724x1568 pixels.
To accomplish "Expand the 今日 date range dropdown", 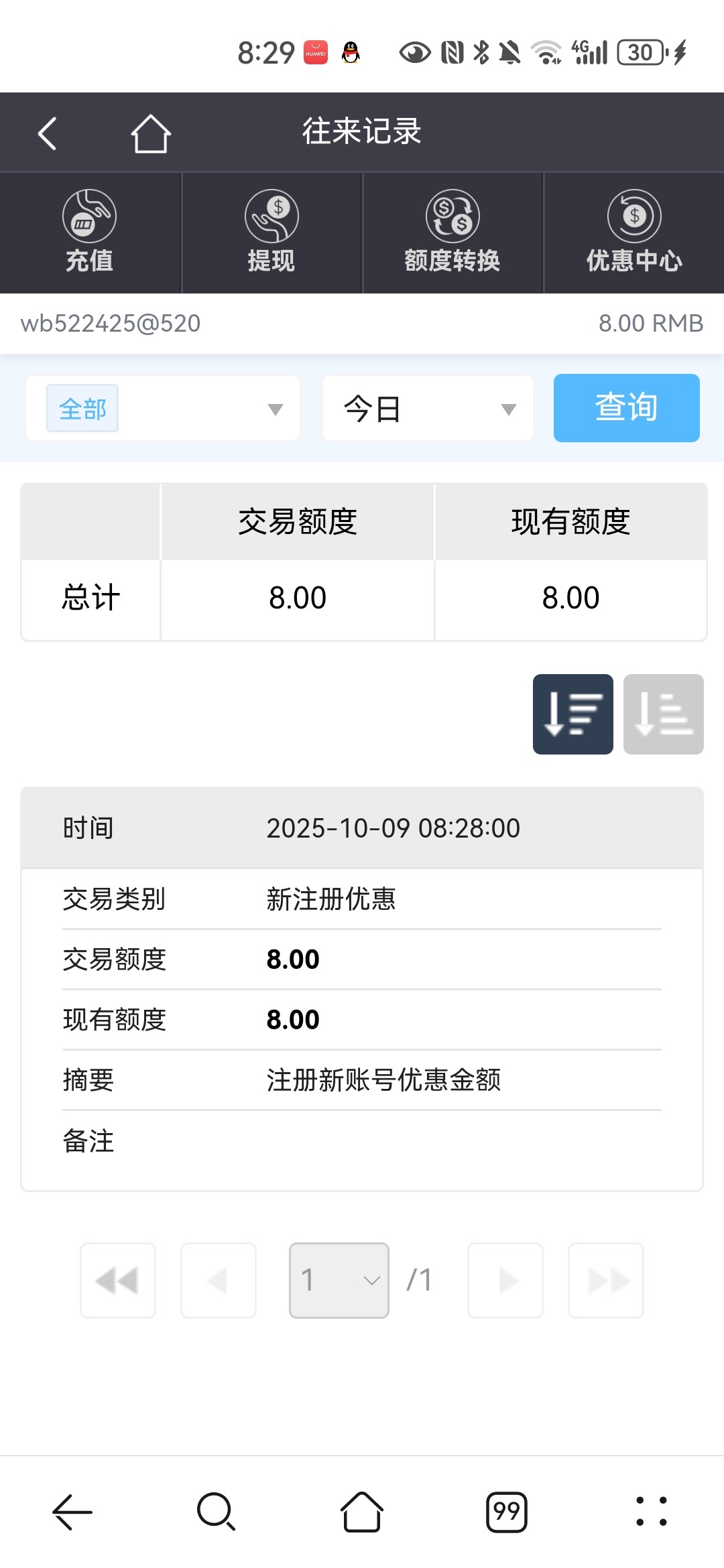I will [428, 408].
